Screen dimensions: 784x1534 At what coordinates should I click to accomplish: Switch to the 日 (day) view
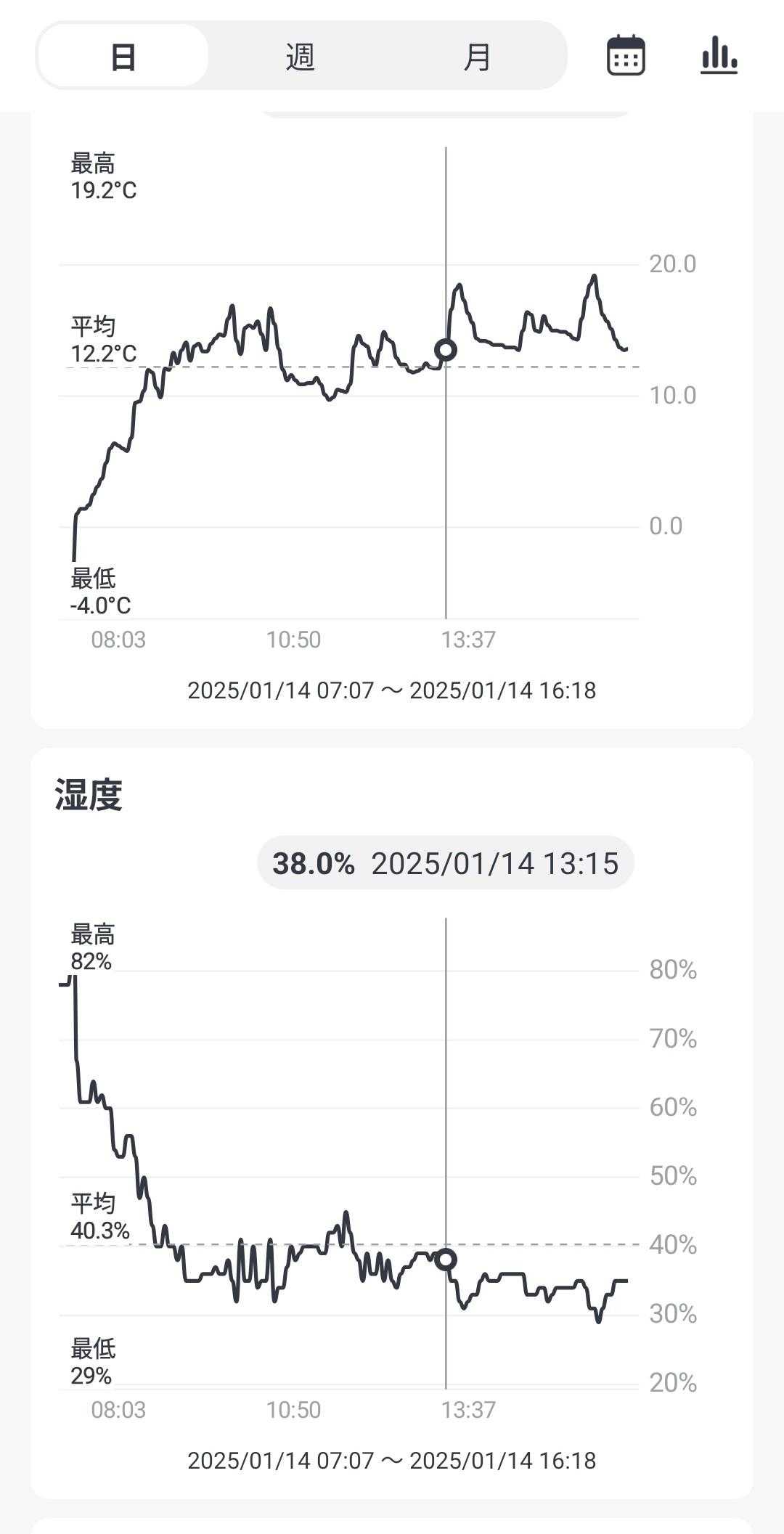click(123, 56)
